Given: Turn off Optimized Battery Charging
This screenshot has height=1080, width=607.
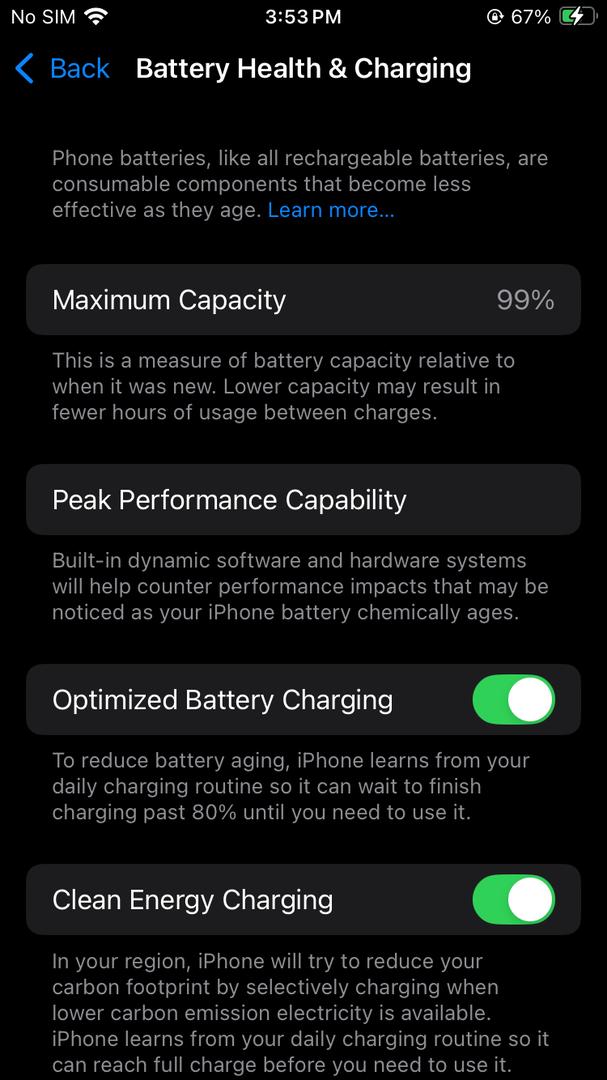Looking at the screenshot, I should pos(513,700).
